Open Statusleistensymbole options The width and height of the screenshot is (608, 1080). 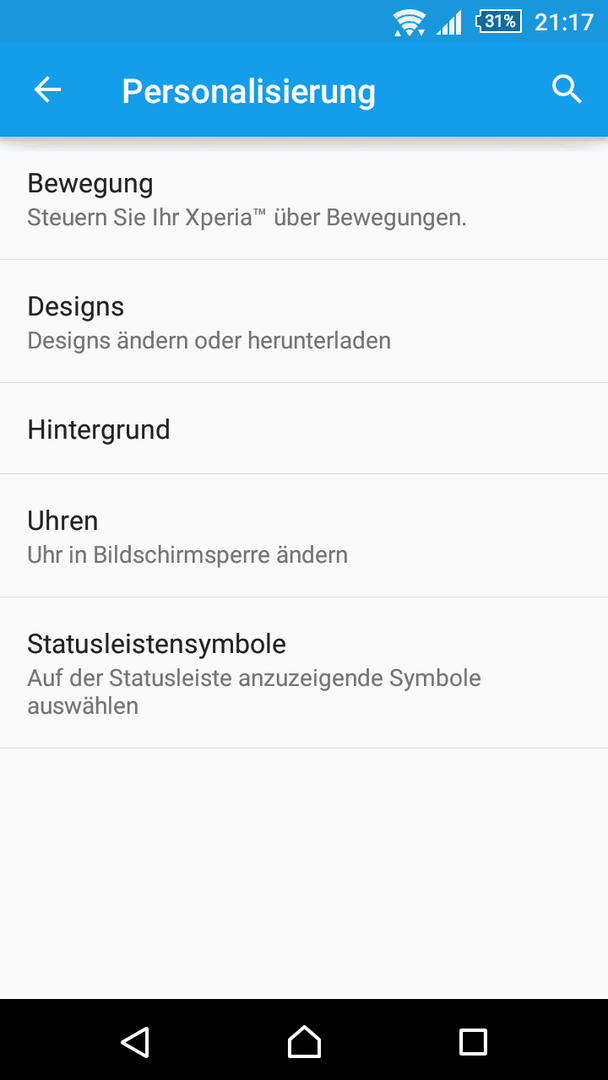[x=304, y=673]
